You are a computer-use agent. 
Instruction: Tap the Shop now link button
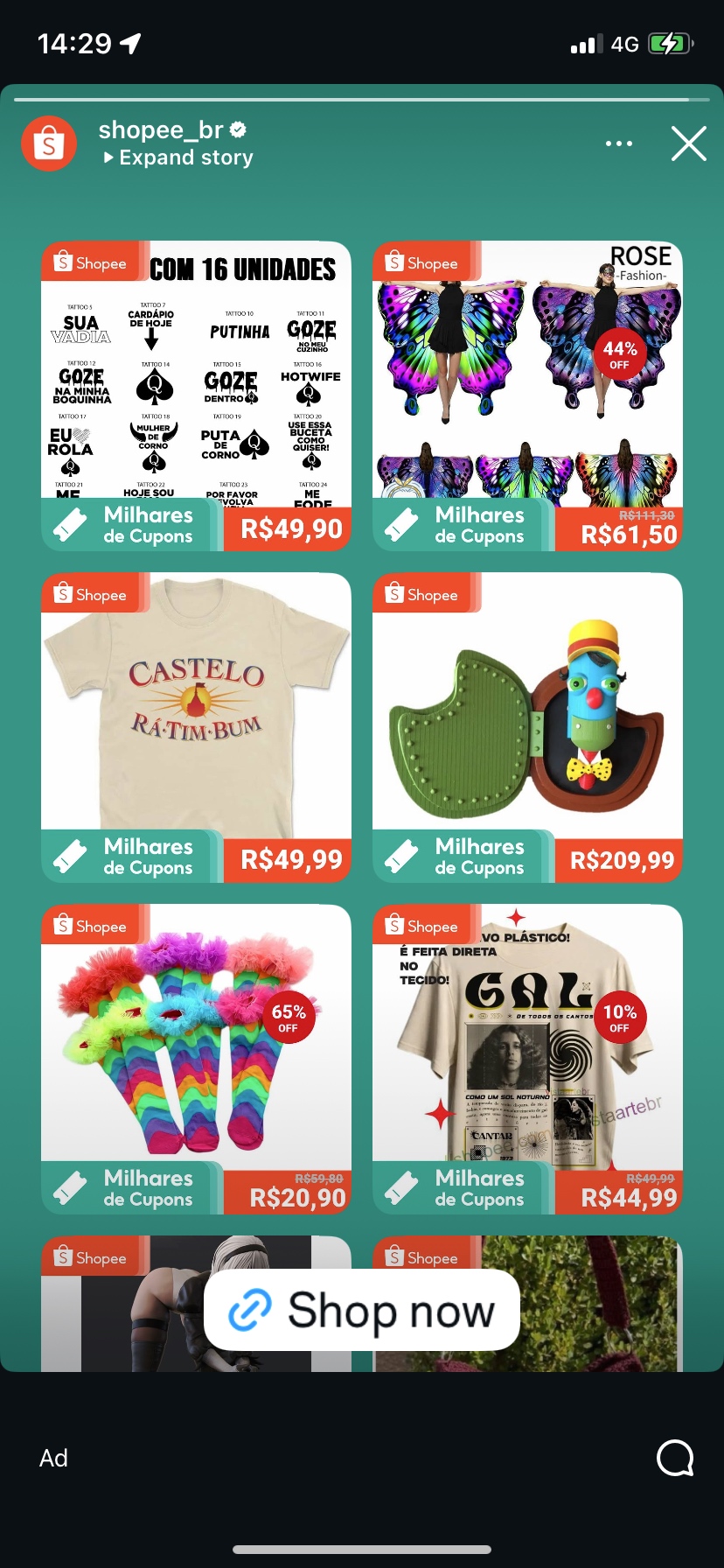(x=362, y=1310)
